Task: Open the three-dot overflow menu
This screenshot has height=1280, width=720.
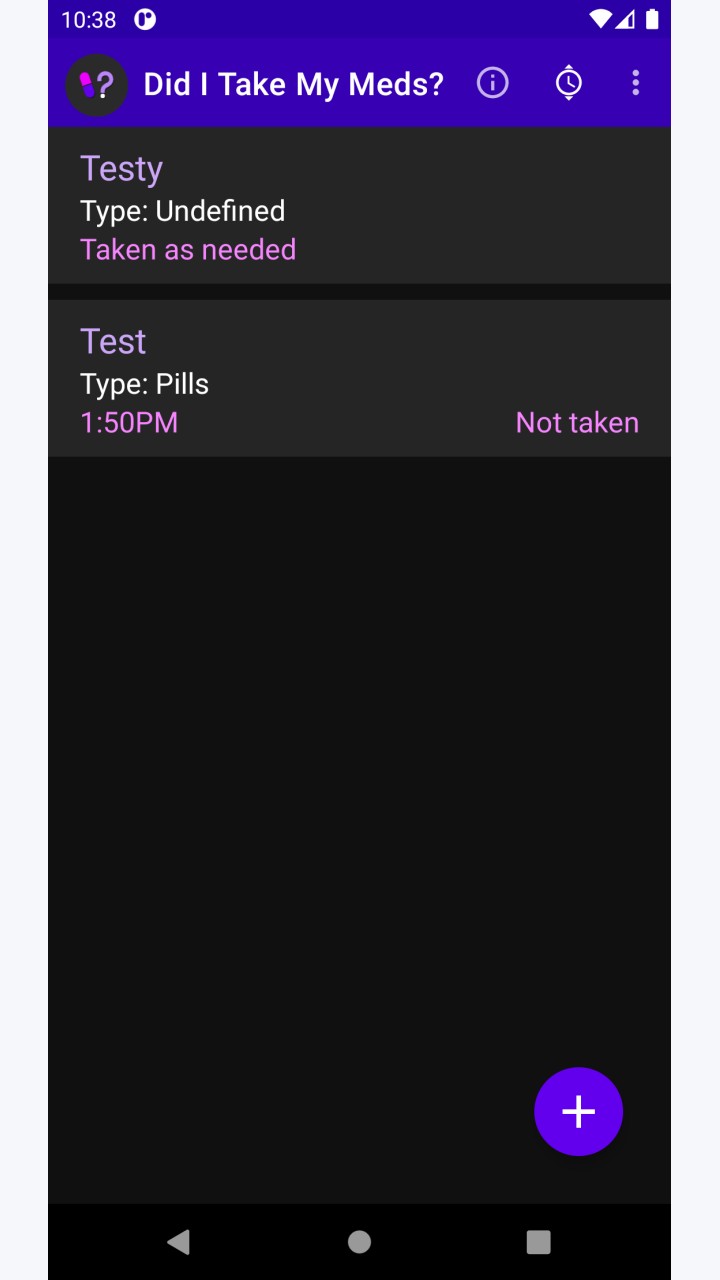Action: tap(635, 83)
